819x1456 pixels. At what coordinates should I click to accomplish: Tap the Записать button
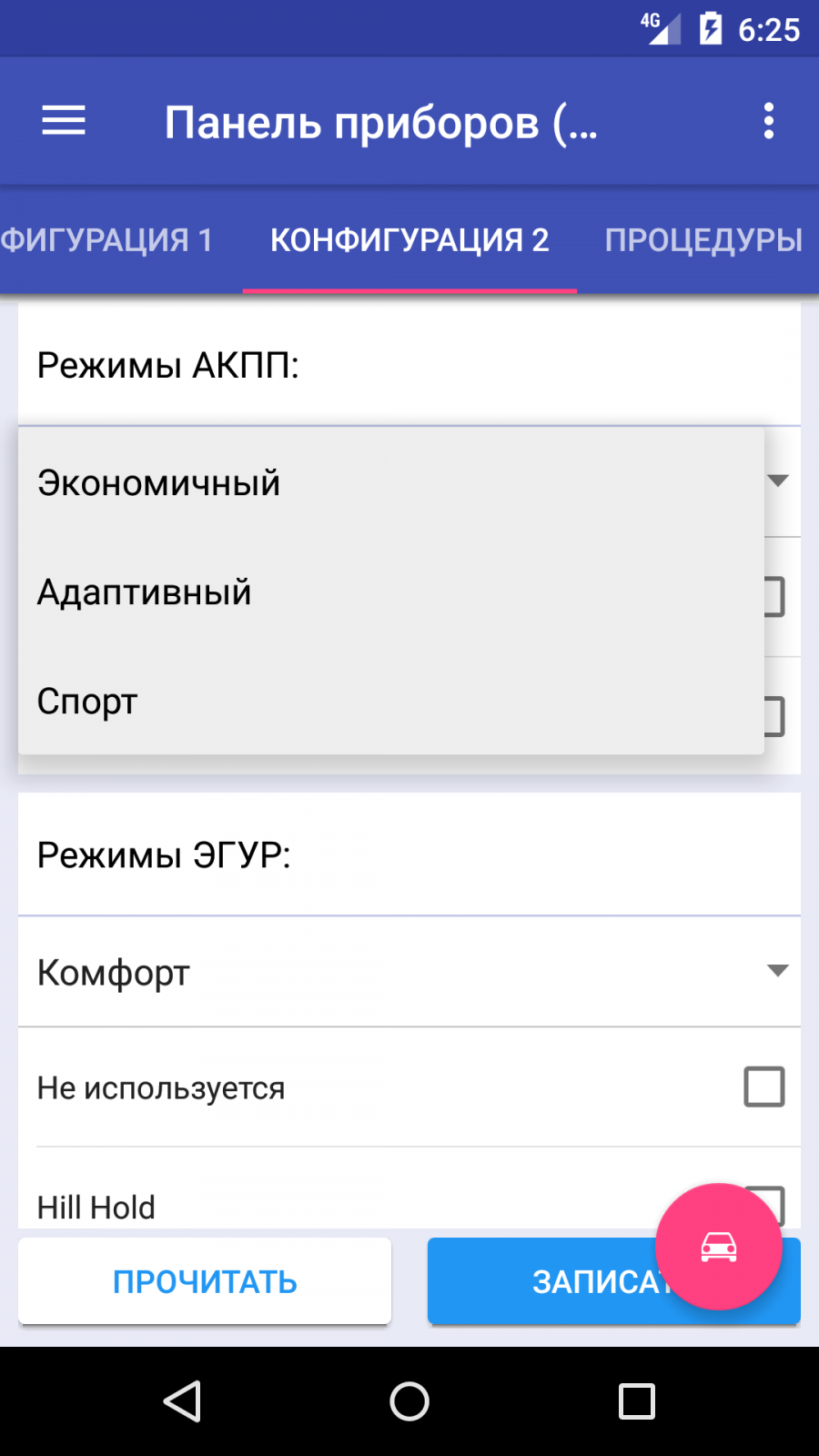(546, 1281)
